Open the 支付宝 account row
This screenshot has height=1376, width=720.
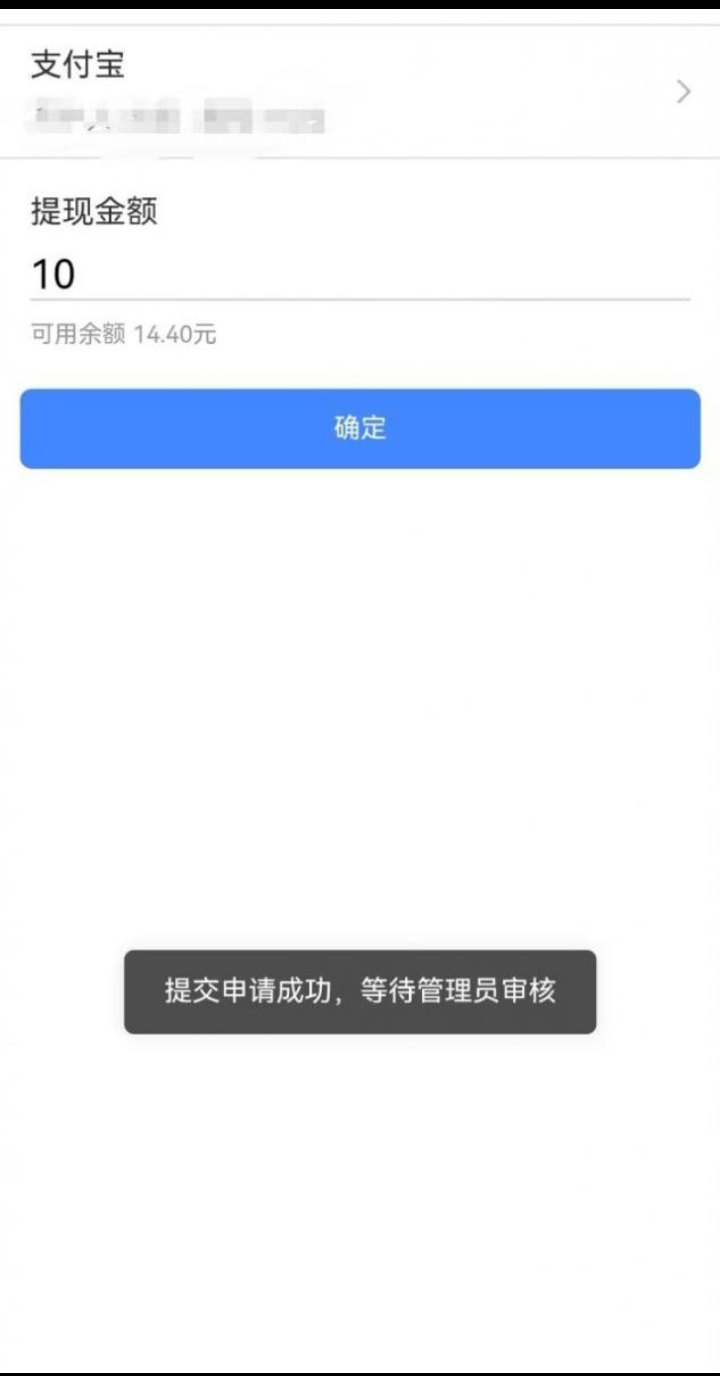pyautogui.click(x=360, y=92)
